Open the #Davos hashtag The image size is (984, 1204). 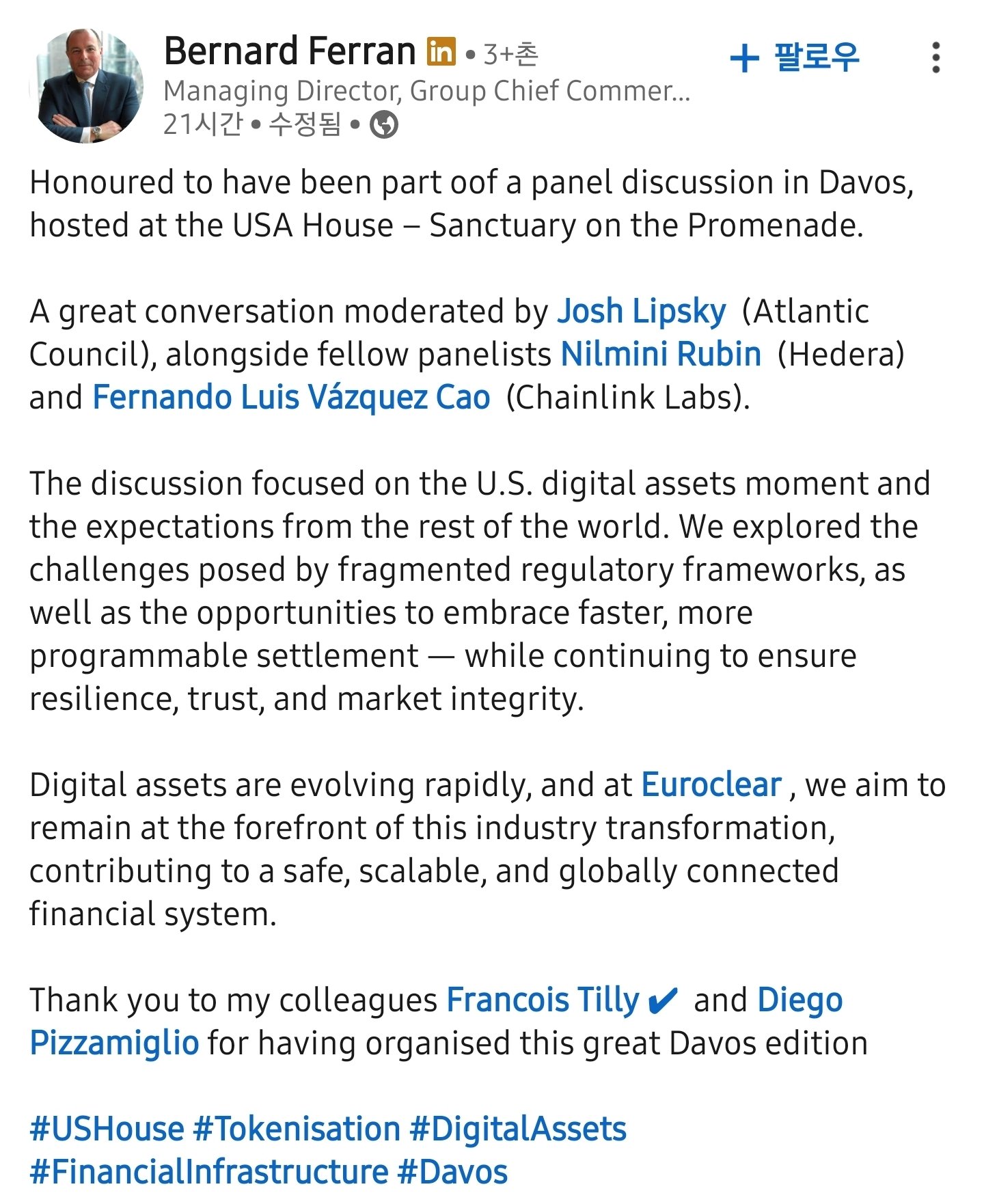[452, 1172]
